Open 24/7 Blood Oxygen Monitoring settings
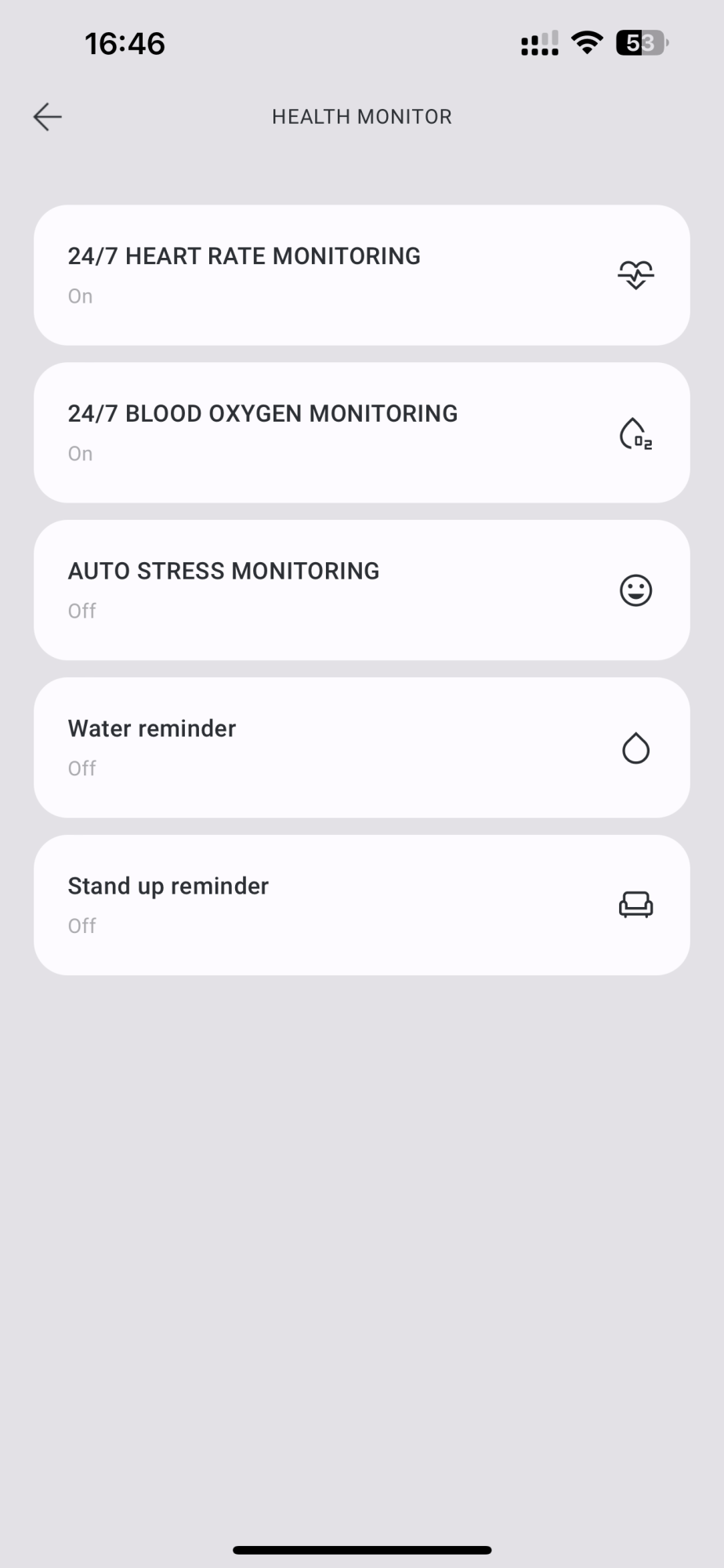 [361, 433]
